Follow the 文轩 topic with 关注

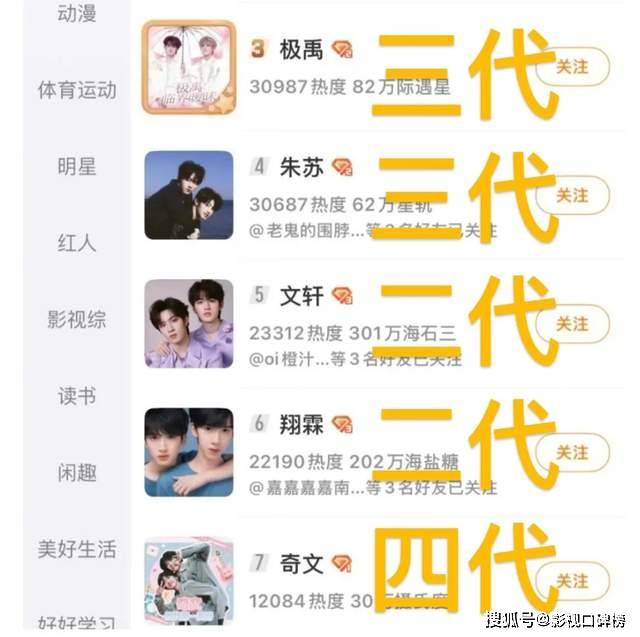[x=573, y=324]
